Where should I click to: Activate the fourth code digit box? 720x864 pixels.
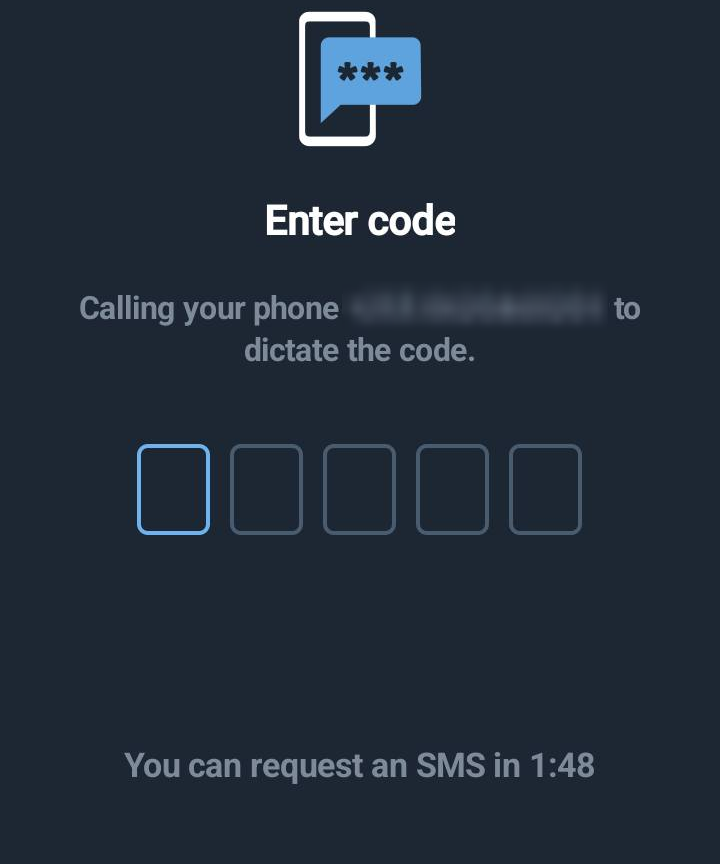[452, 489]
